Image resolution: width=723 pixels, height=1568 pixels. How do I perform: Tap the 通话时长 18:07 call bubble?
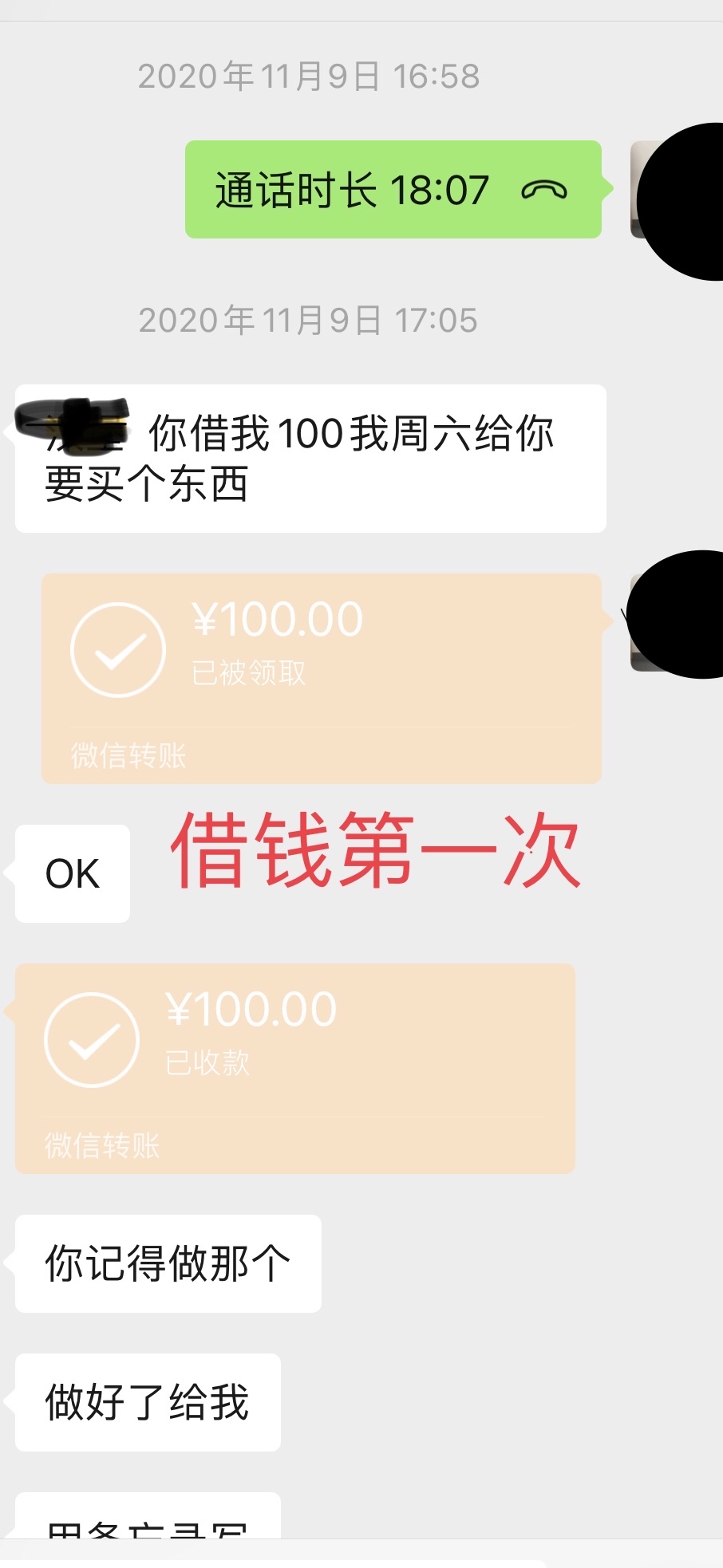(393, 190)
